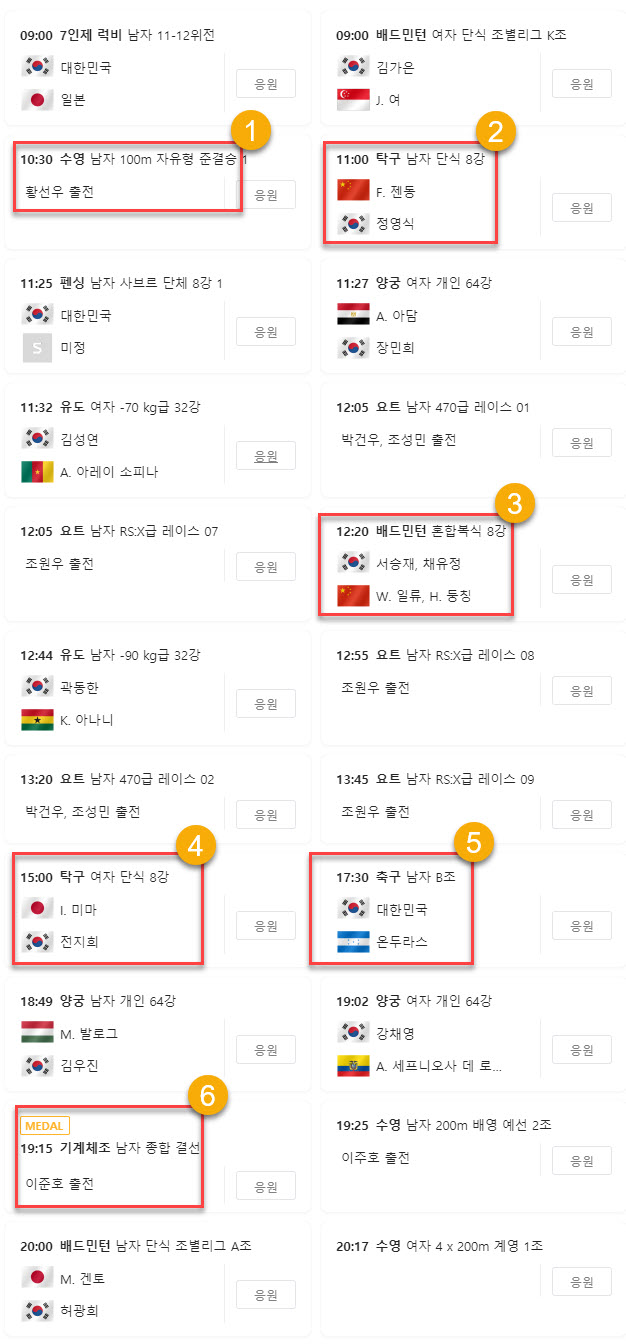Tap 응원 for 황선우 수영 100m 자유형 준결승
Screen dimensions: 626x1344
coord(265,194)
